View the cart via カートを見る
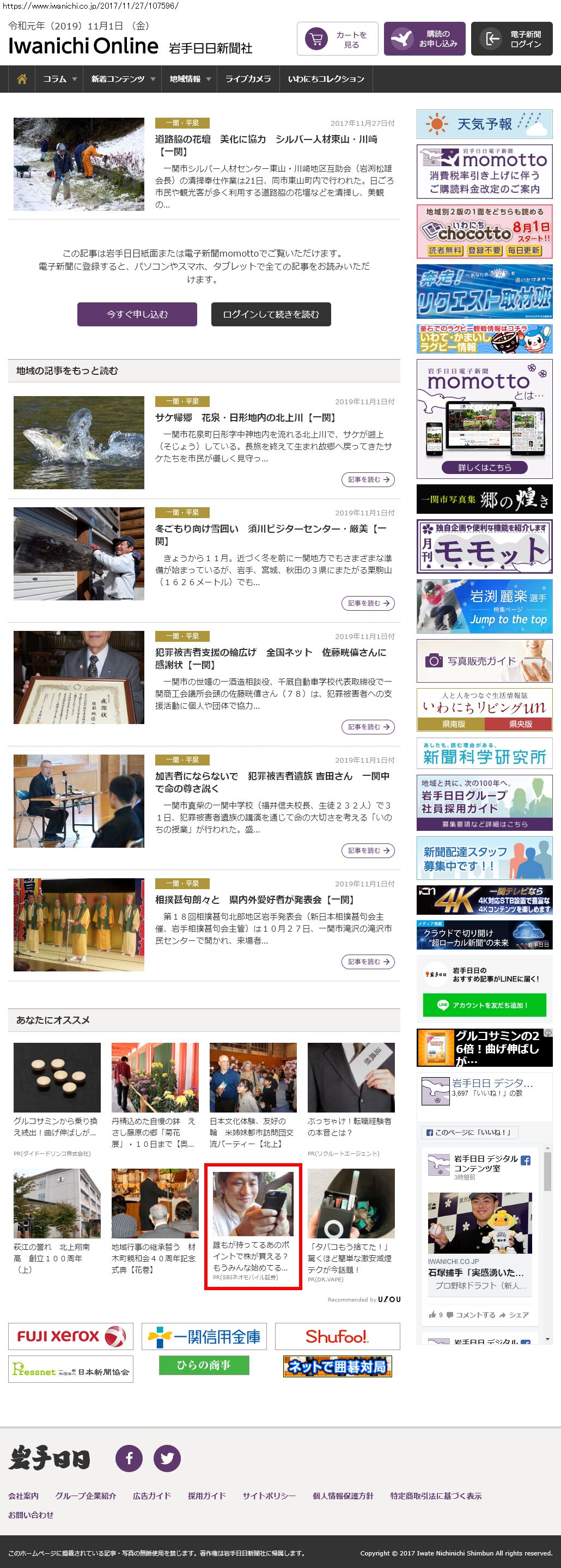 click(337, 39)
